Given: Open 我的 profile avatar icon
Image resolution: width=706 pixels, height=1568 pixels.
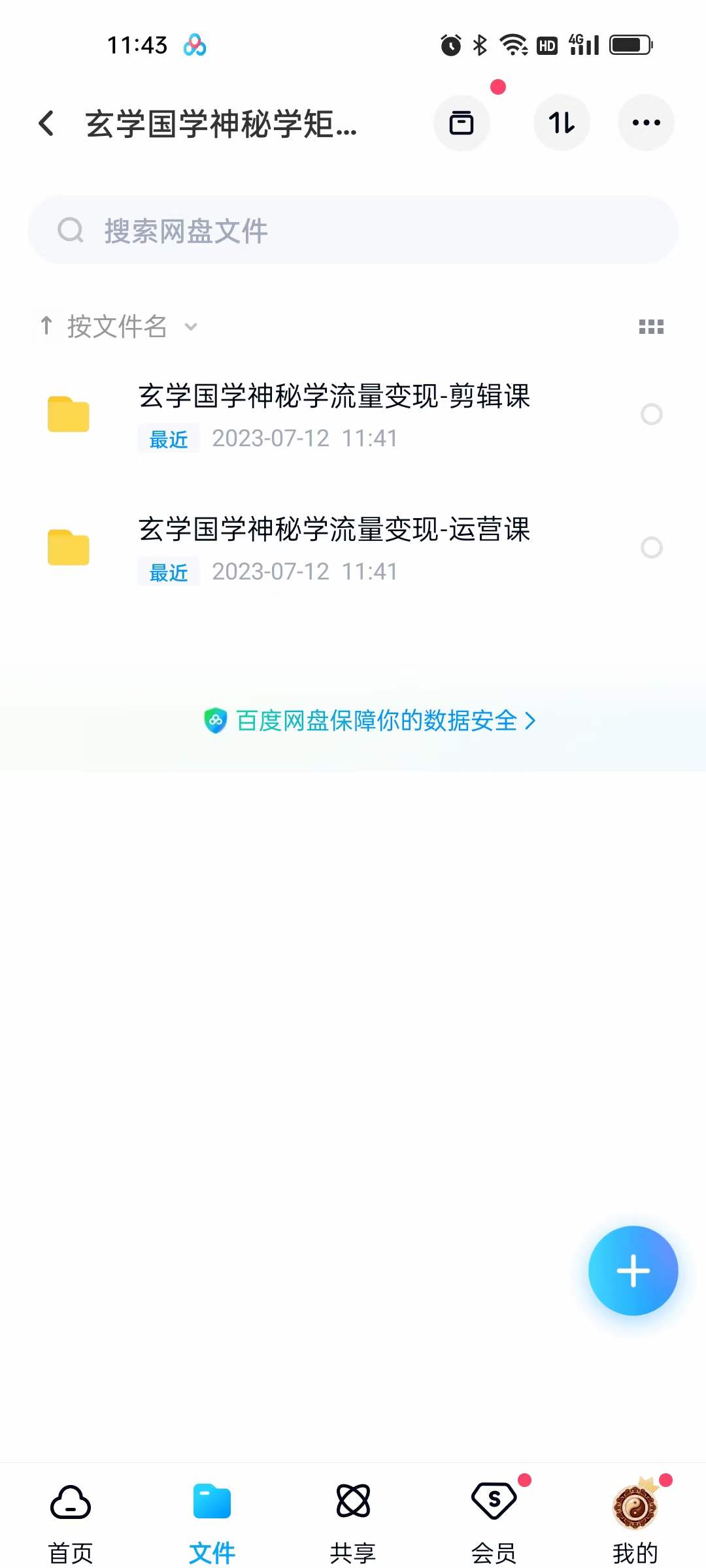Looking at the screenshot, I should (x=635, y=1503).
